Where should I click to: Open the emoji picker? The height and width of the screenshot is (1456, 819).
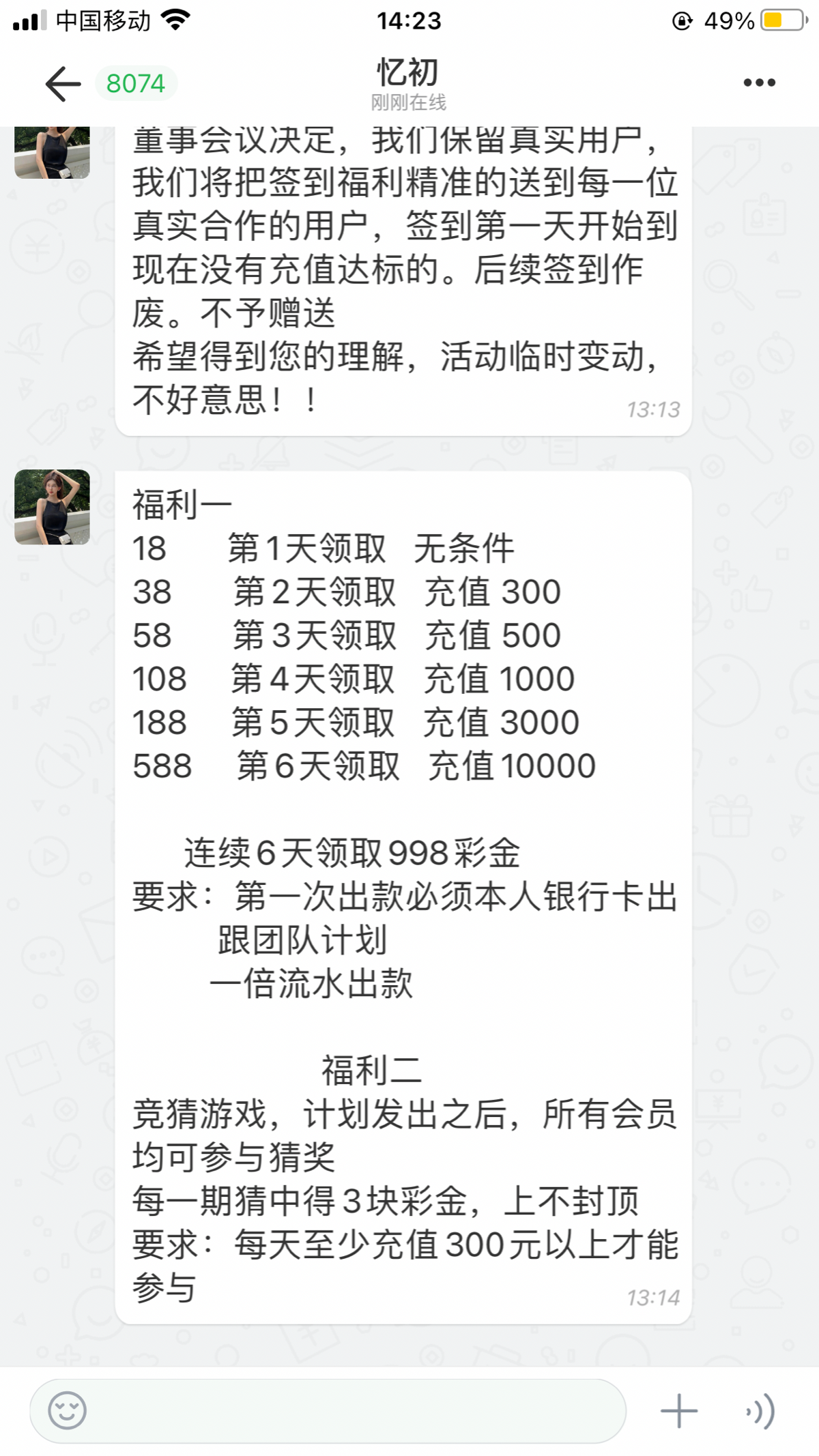pyautogui.click(x=67, y=1410)
